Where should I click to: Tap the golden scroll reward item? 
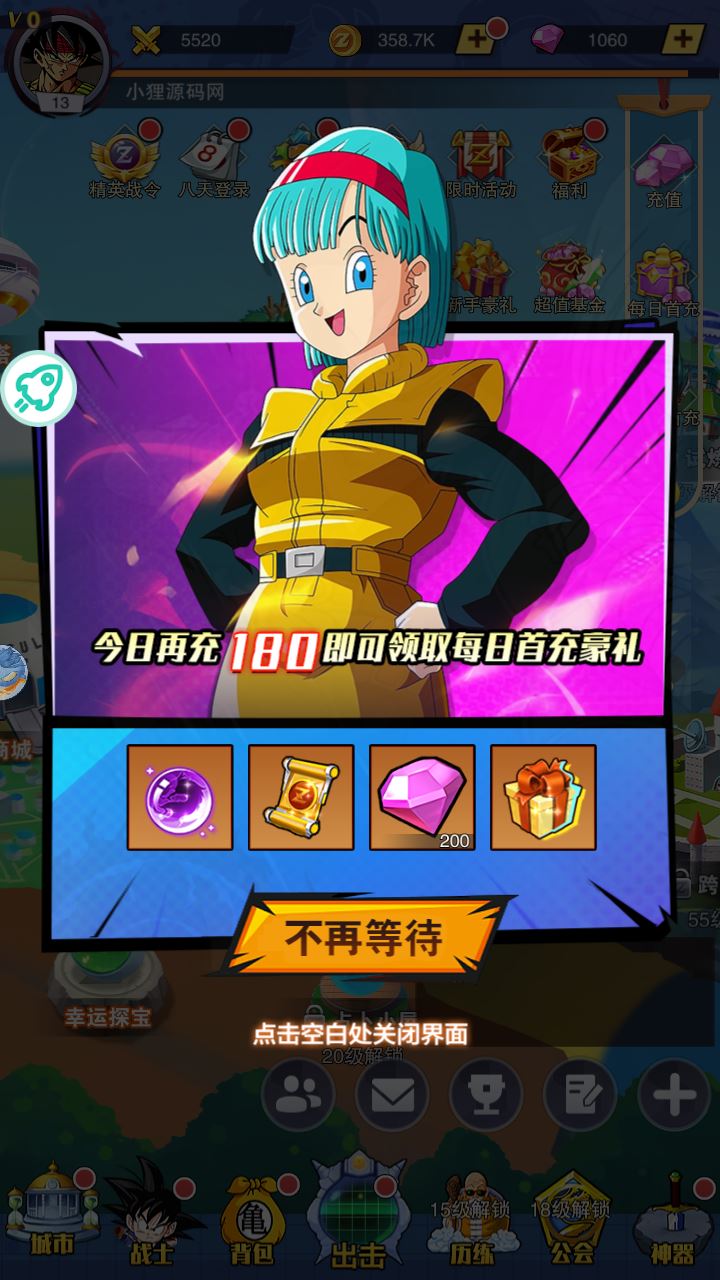[x=301, y=797]
